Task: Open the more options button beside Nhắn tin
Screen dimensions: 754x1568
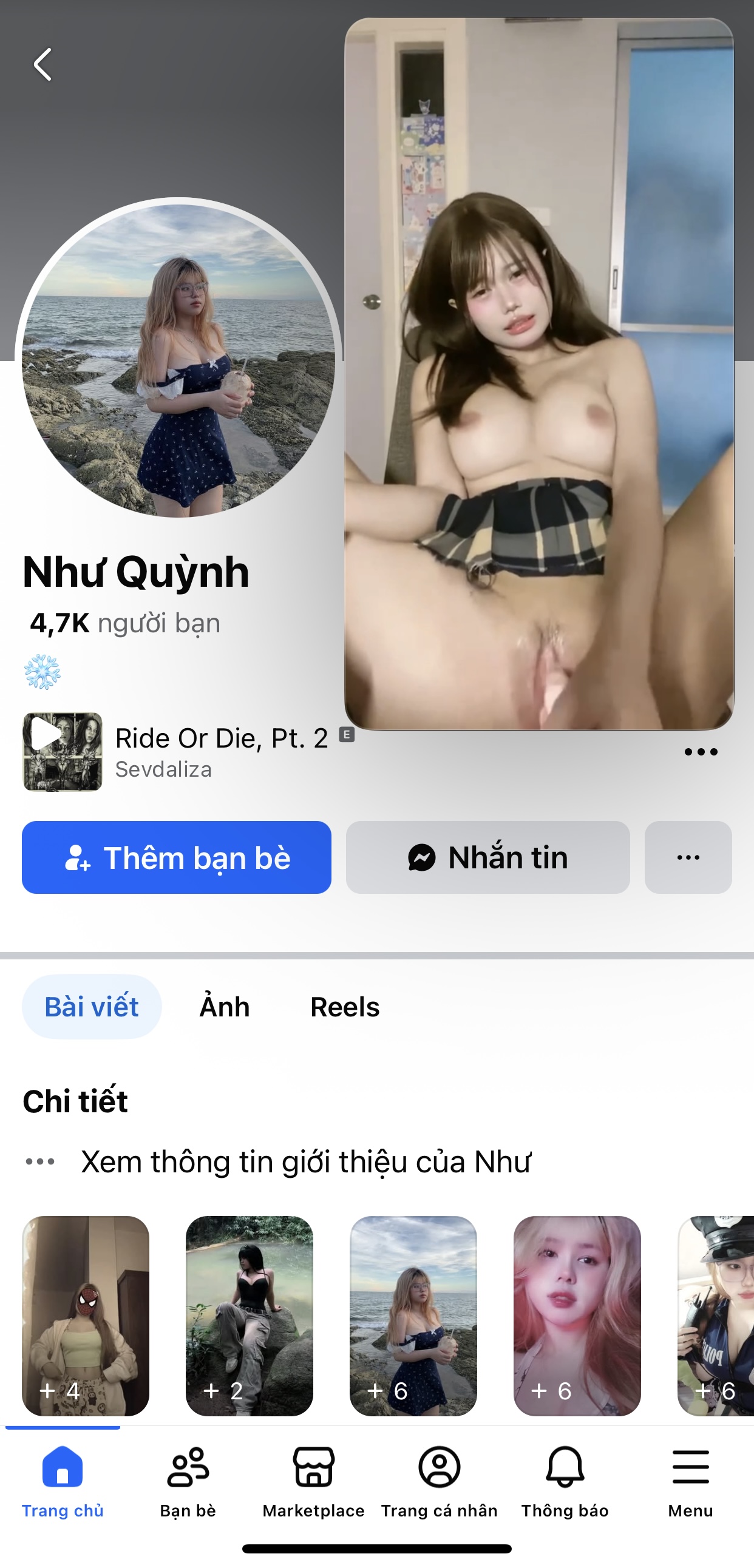Action: (x=688, y=857)
